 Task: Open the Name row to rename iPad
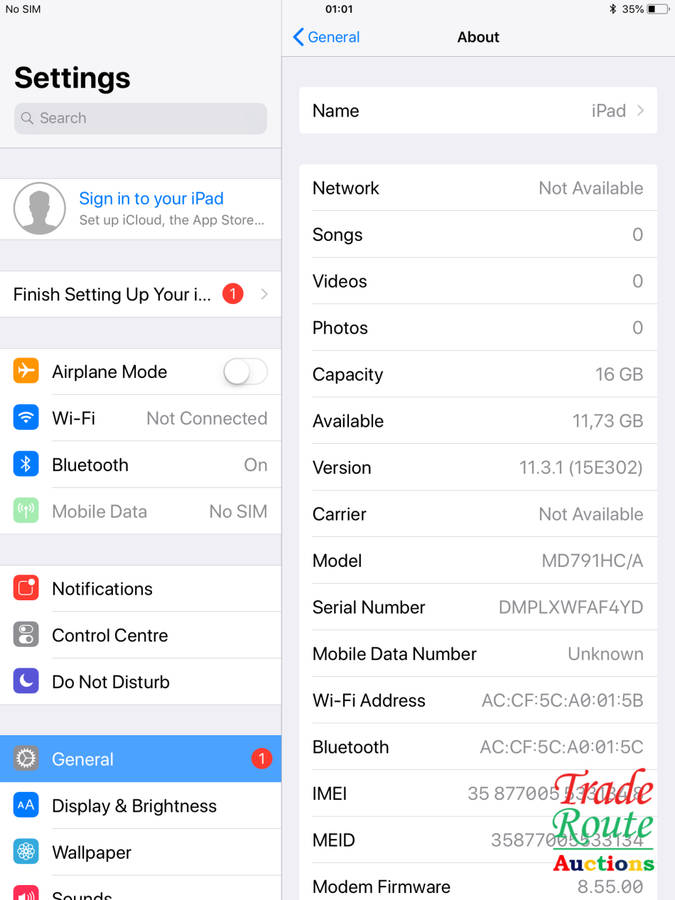pyautogui.click(x=477, y=111)
